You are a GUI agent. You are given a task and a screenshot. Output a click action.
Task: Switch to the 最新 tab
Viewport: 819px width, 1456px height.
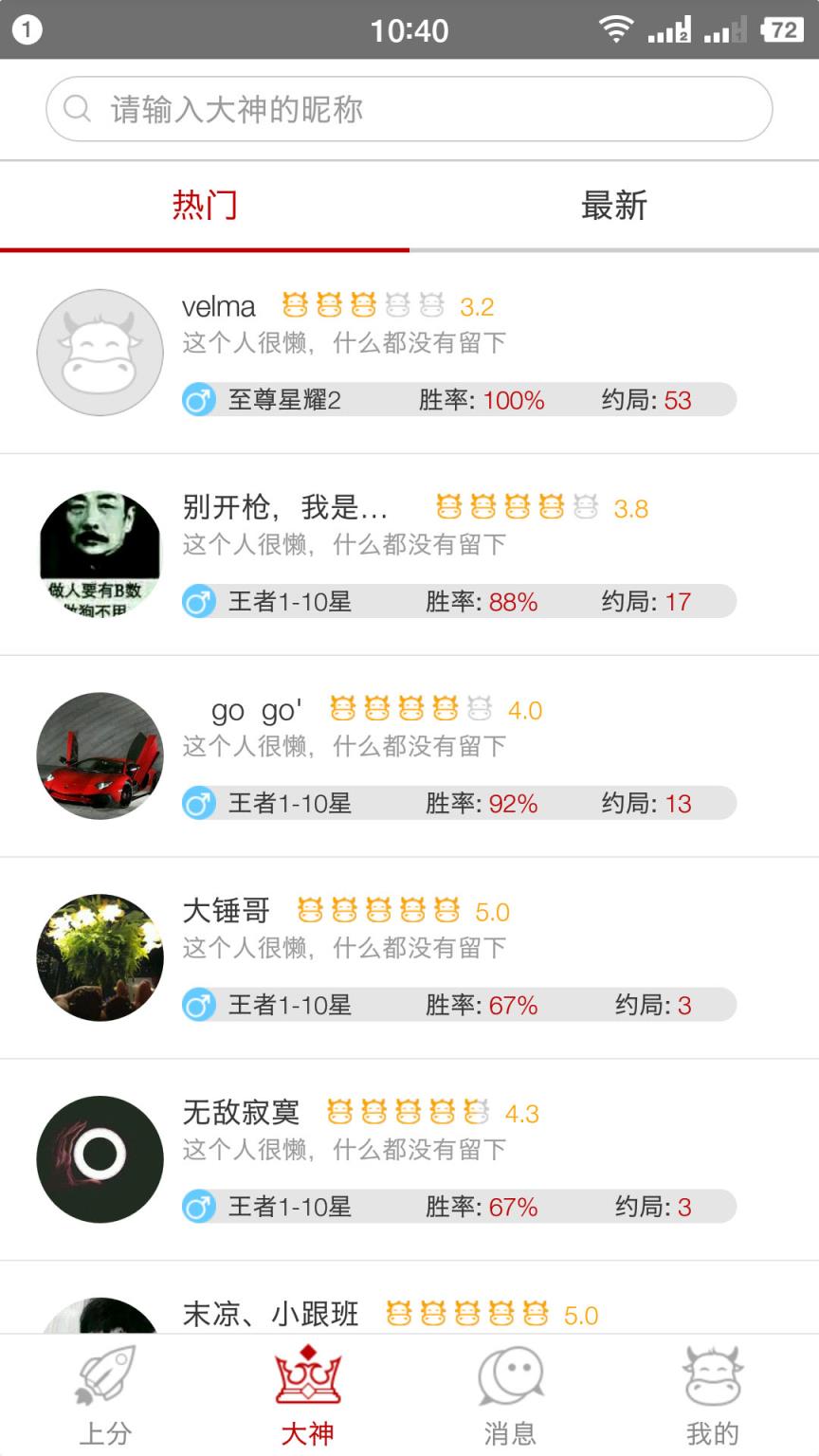pyautogui.click(x=614, y=207)
